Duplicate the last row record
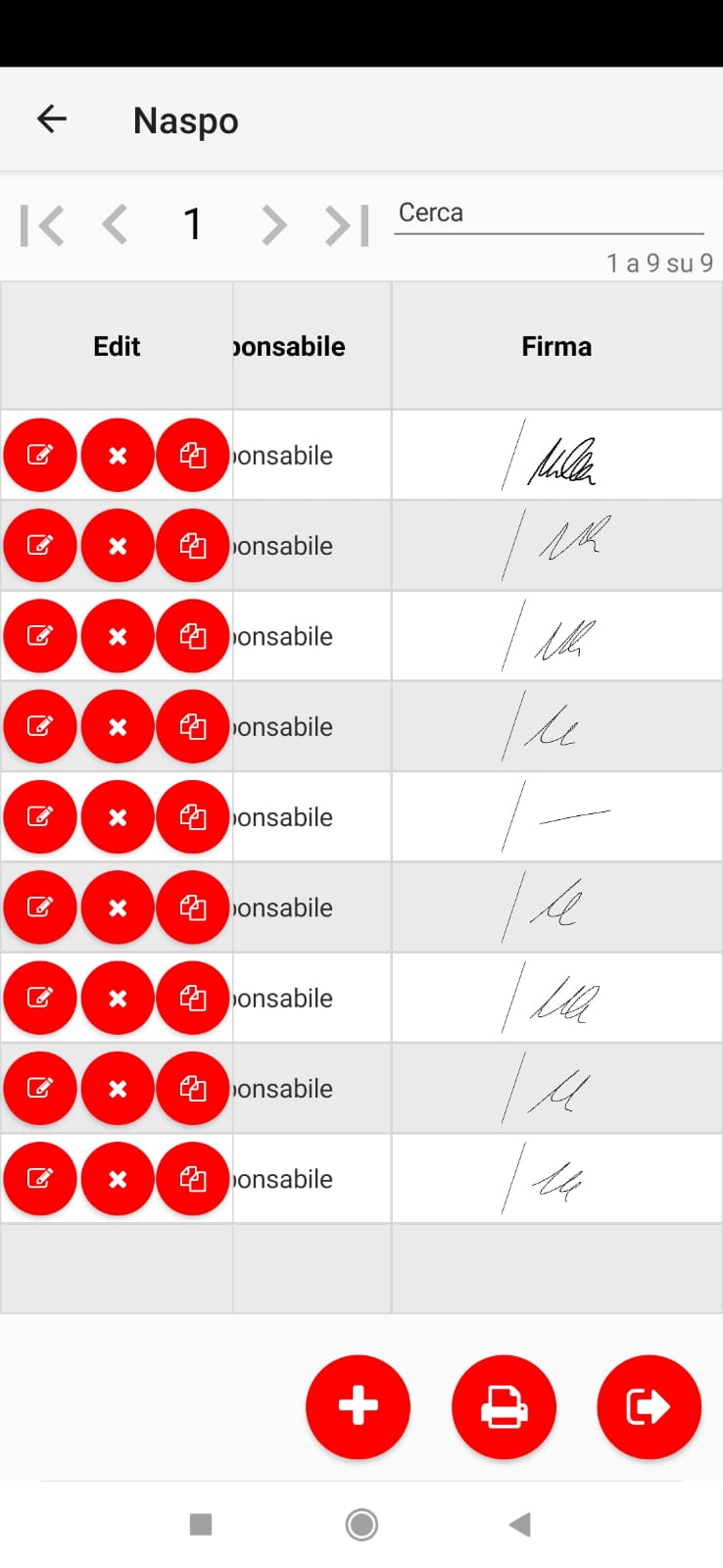This screenshot has height=1568, width=723. (x=192, y=1178)
